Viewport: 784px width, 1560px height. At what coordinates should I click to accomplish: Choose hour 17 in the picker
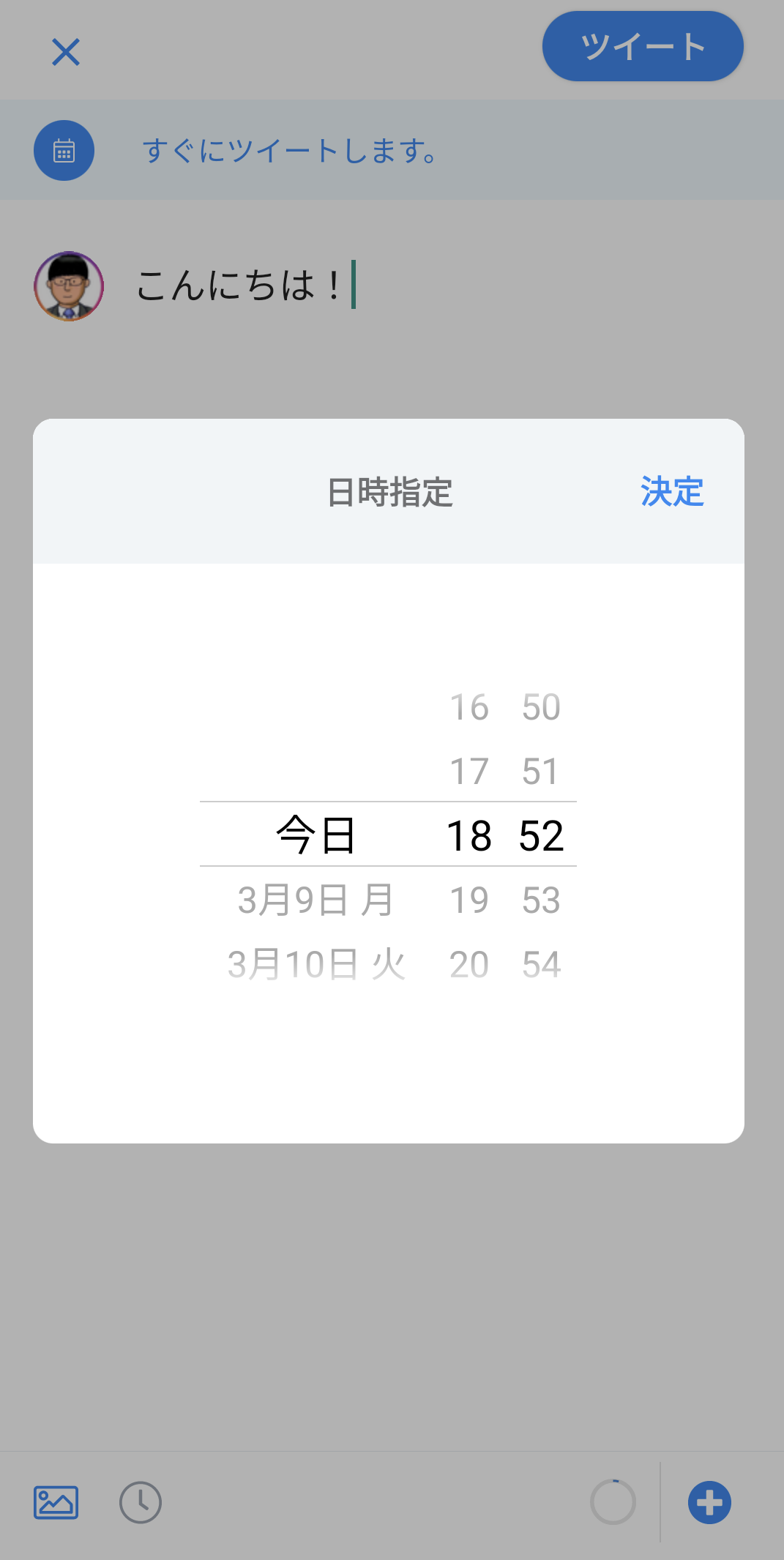[468, 771]
